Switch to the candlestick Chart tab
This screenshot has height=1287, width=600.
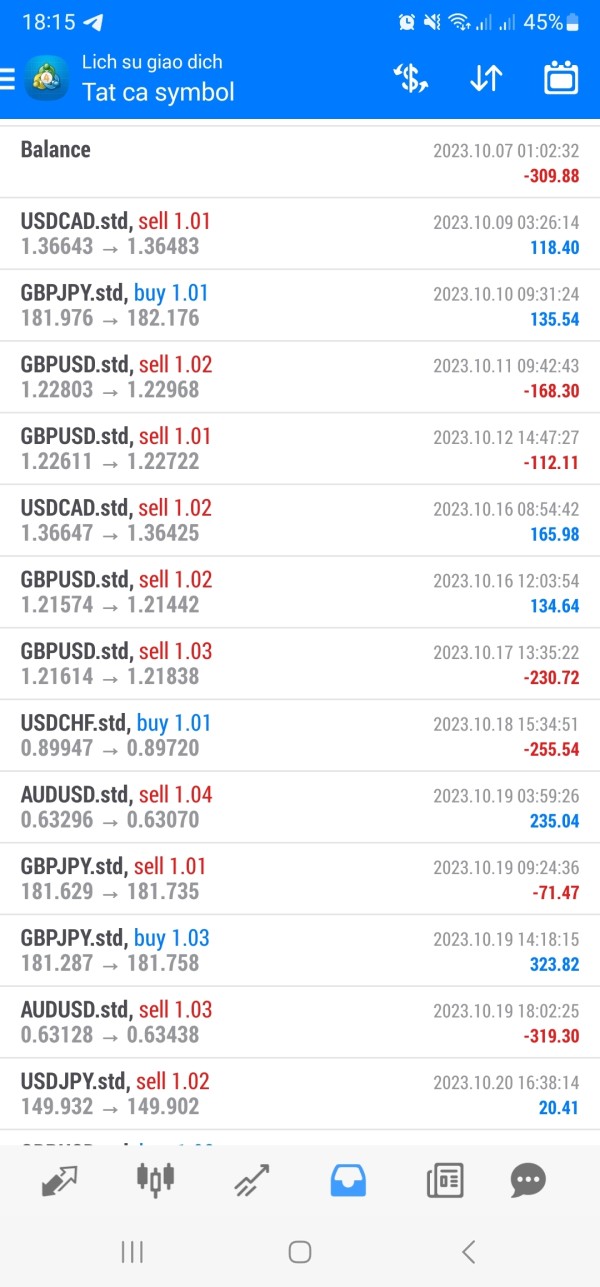coord(155,1179)
